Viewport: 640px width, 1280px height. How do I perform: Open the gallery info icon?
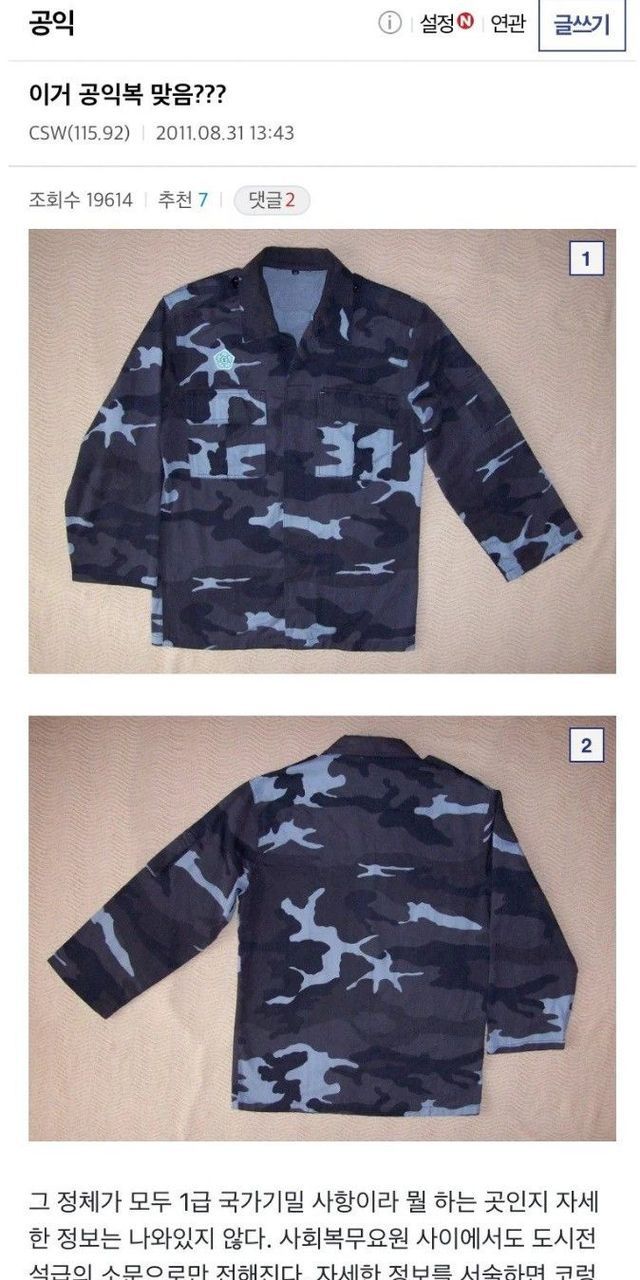[x=390, y=24]
